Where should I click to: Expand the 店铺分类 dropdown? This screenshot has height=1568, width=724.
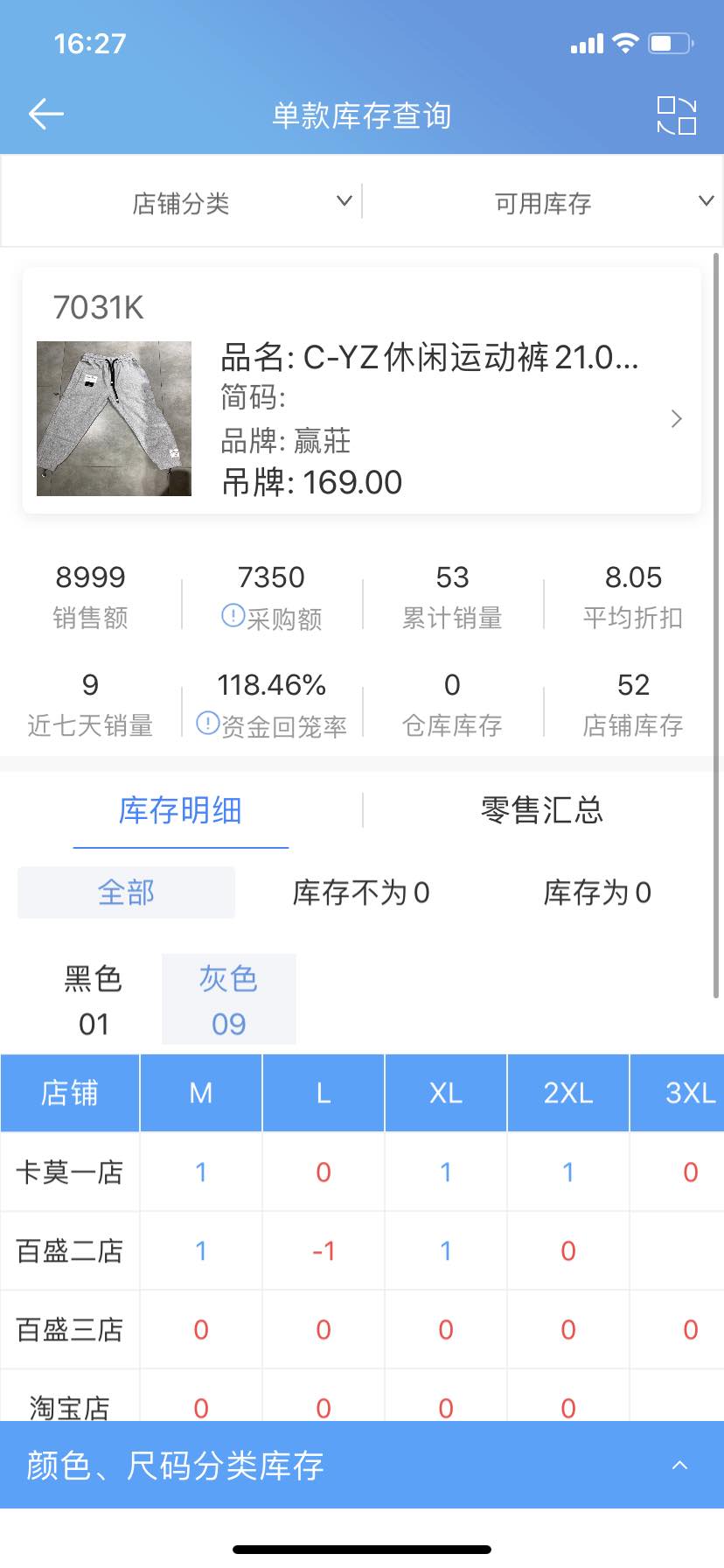[240, 203]
